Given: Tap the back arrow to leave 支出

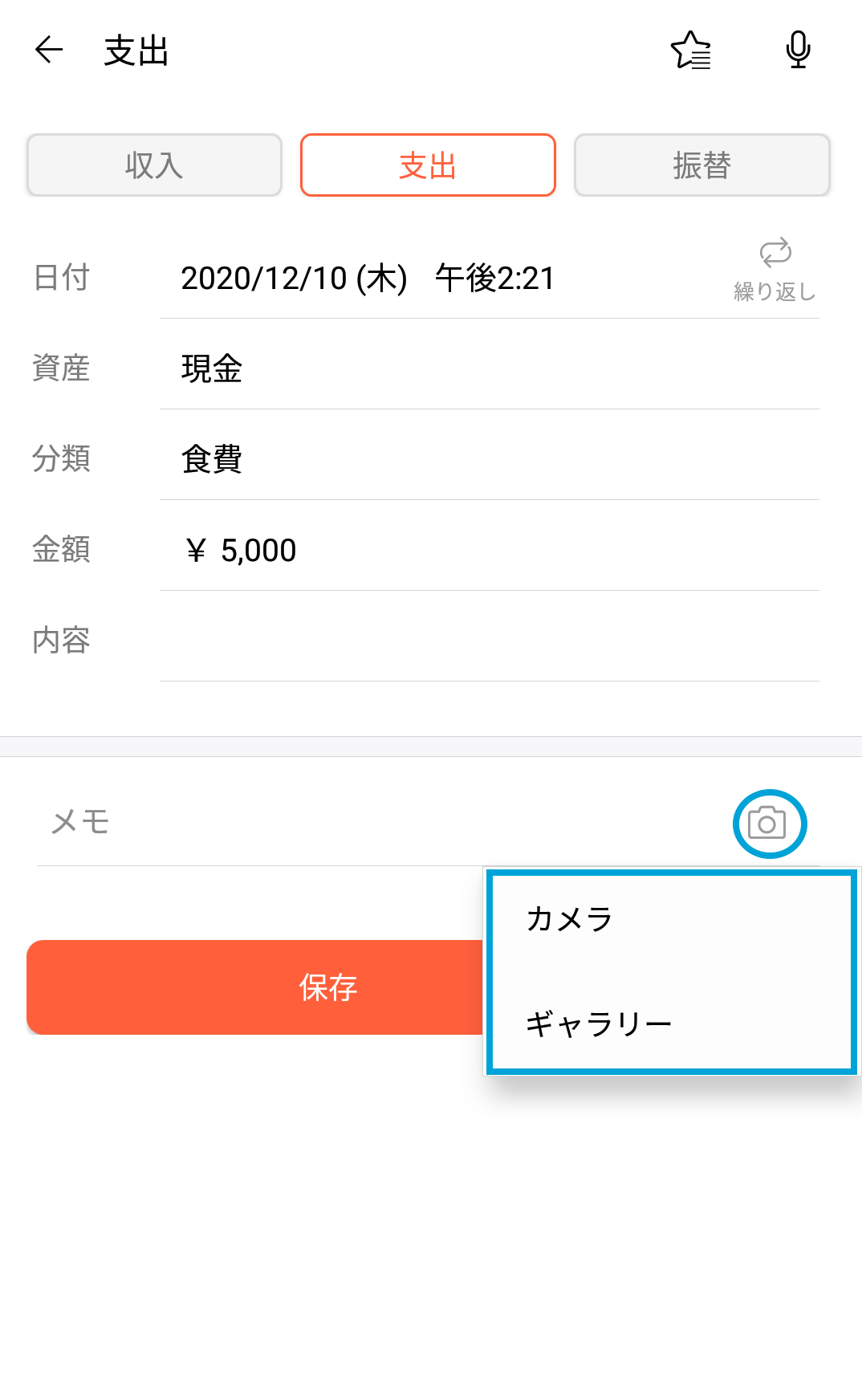Looking at the screenshot, I should pos(49,50).
